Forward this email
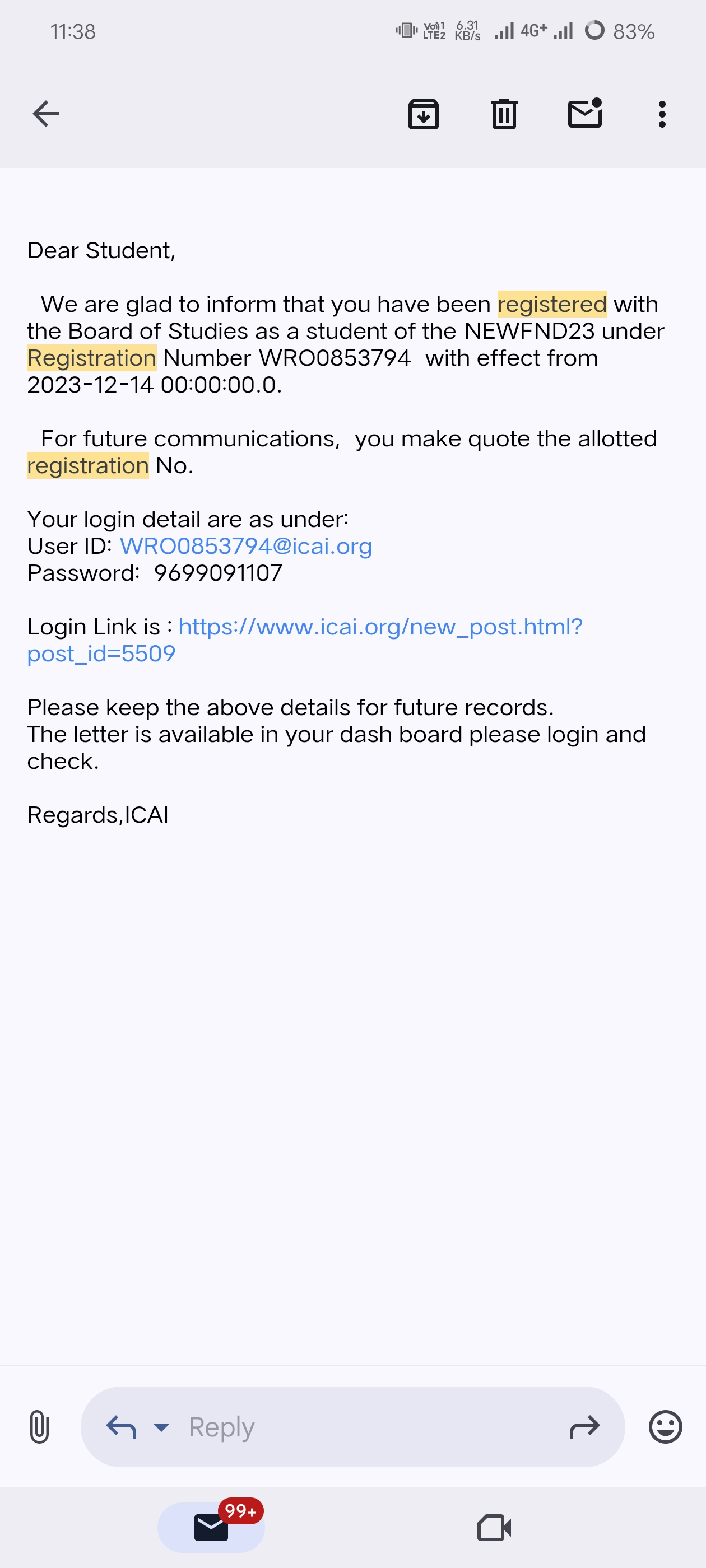The width and height of the screenshot is (706, 1568). [x=584, y=1427]
